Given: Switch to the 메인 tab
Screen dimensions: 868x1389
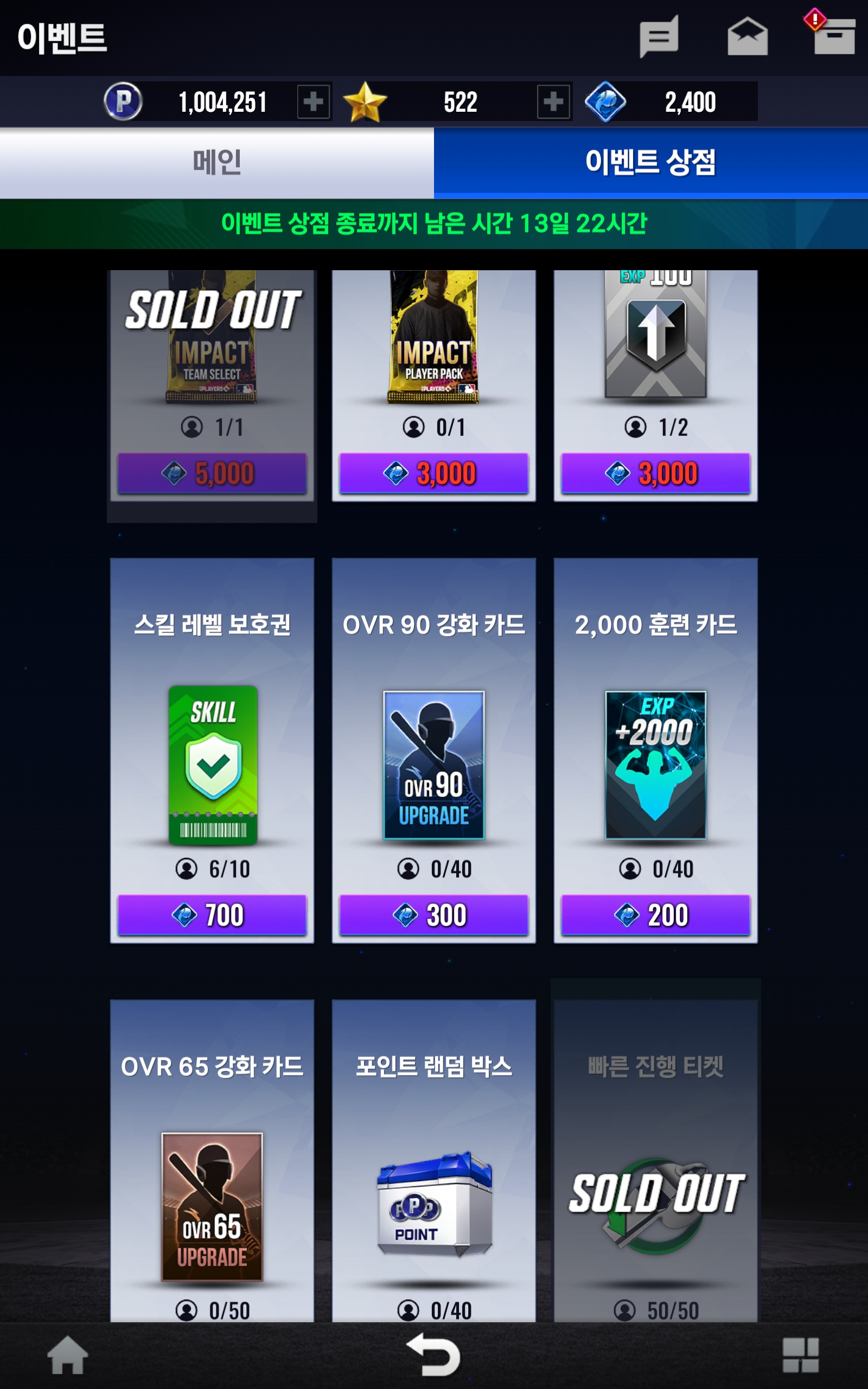Looking at the screenshot, I should pos(217,162).
